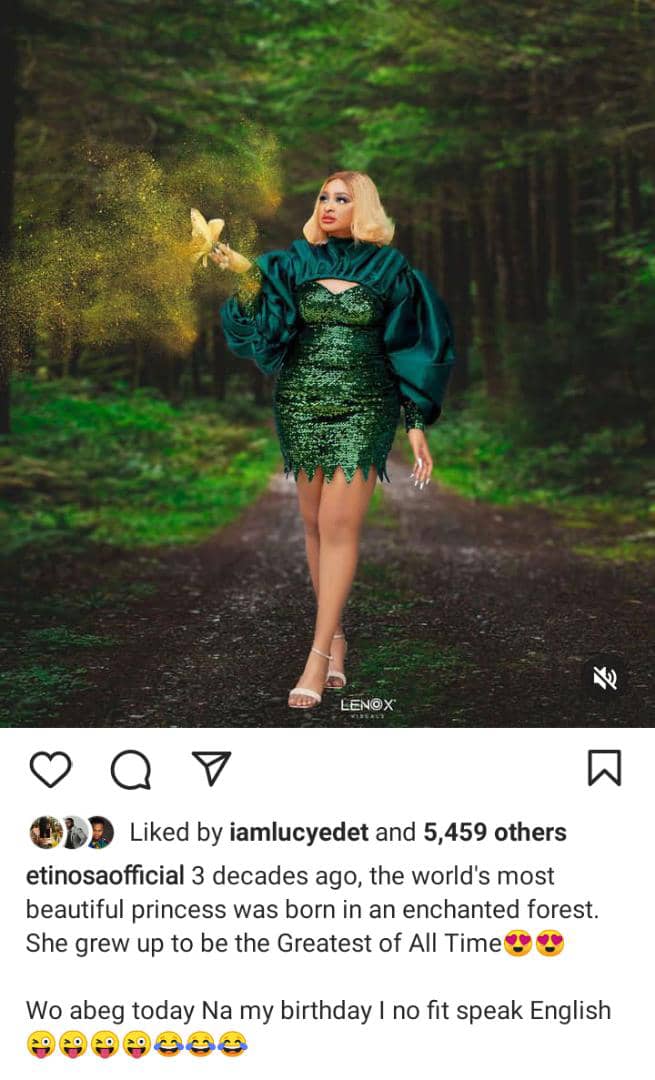The width and height of the screenshot is (655, 1080).
Task: Open etinosaofficial's profile from caption
Action: tap(105, 876)
